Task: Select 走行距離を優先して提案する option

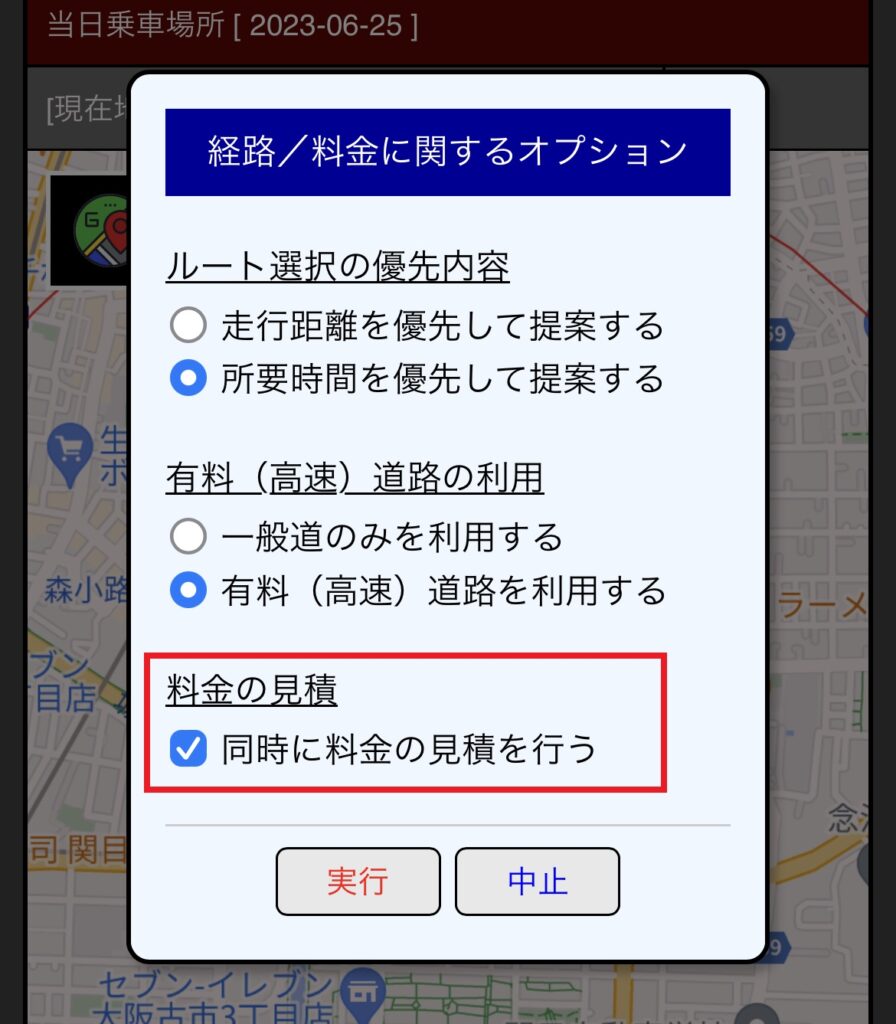Action: coord(188,326)
